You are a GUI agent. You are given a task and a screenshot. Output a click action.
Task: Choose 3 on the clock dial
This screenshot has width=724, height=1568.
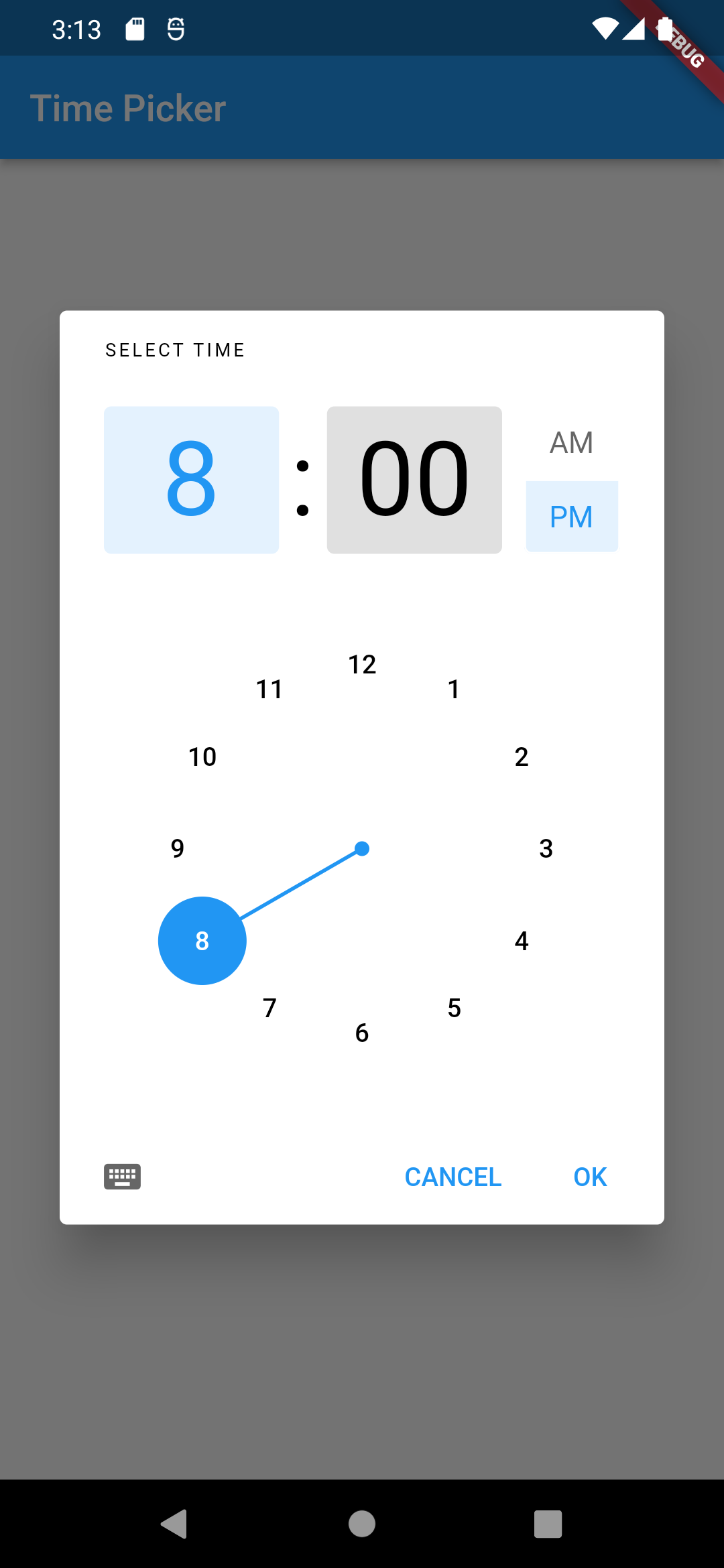point(546,849)
